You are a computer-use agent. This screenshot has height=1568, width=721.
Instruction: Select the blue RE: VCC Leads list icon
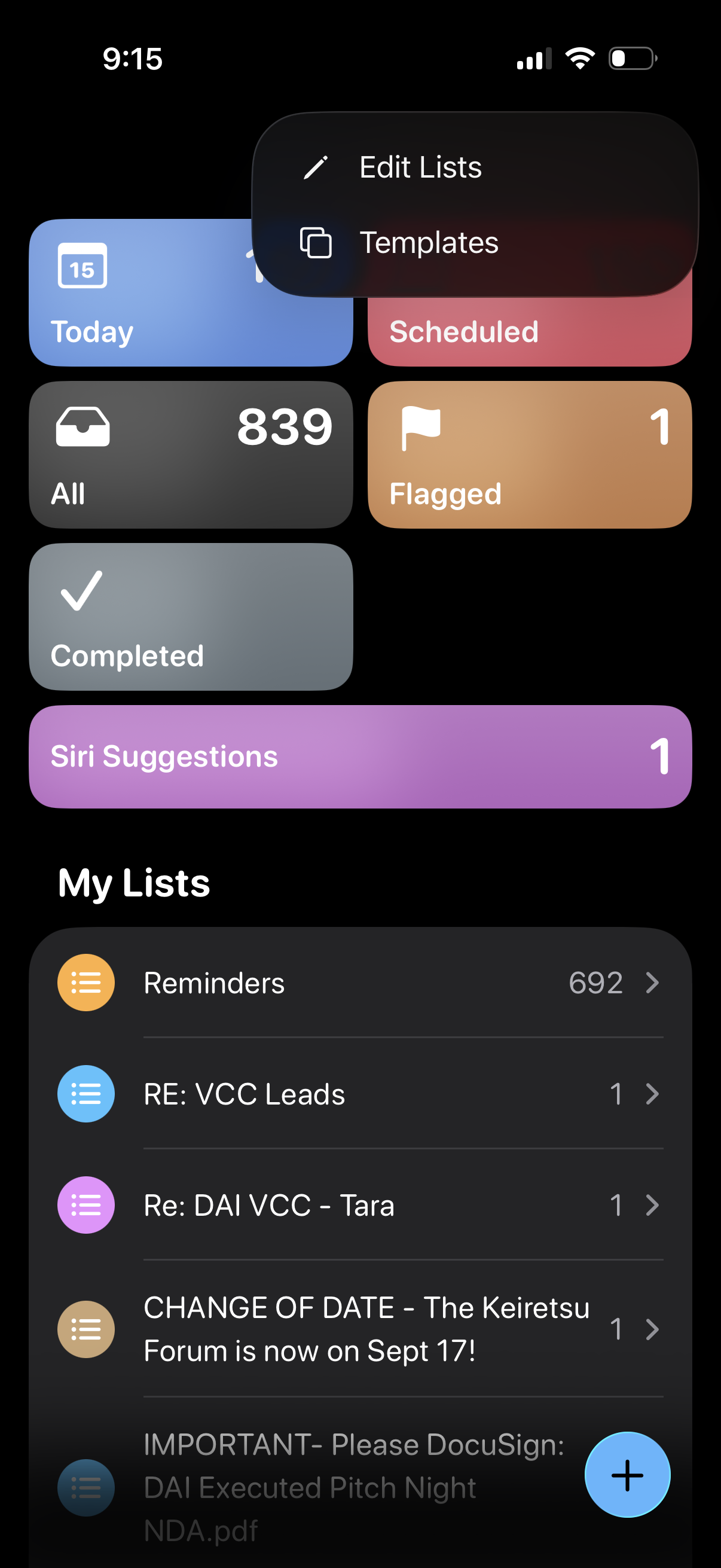[x=85, y=1093]
